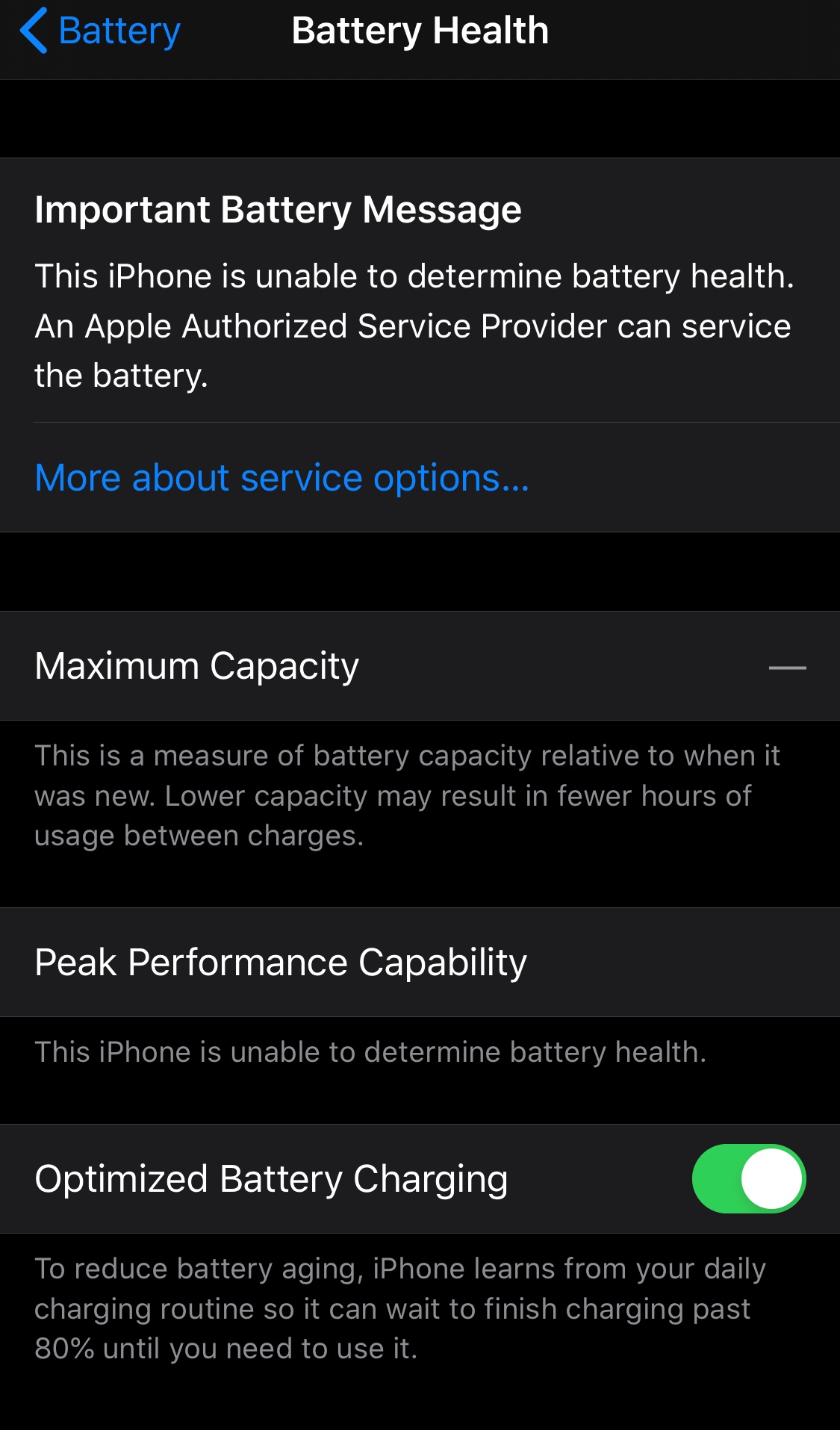
Task: Go back to Battery settings
Action: click(x=100, y=31)
